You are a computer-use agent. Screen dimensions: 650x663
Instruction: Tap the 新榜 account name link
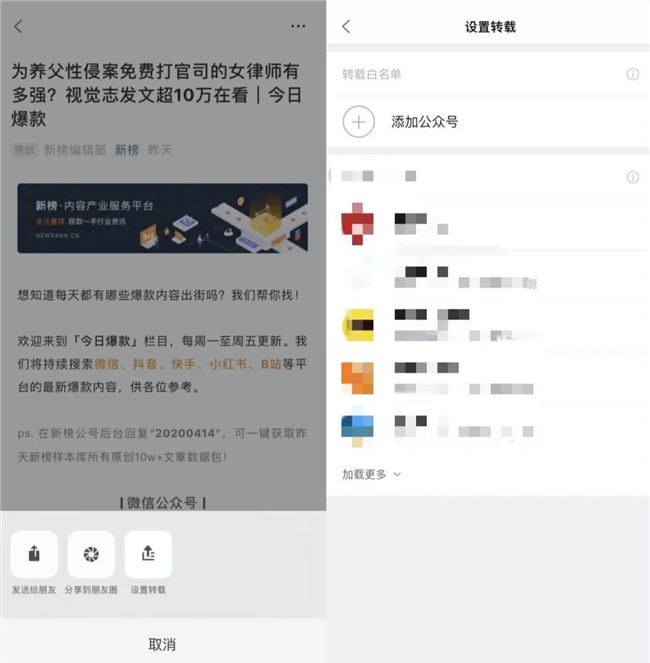127,150
